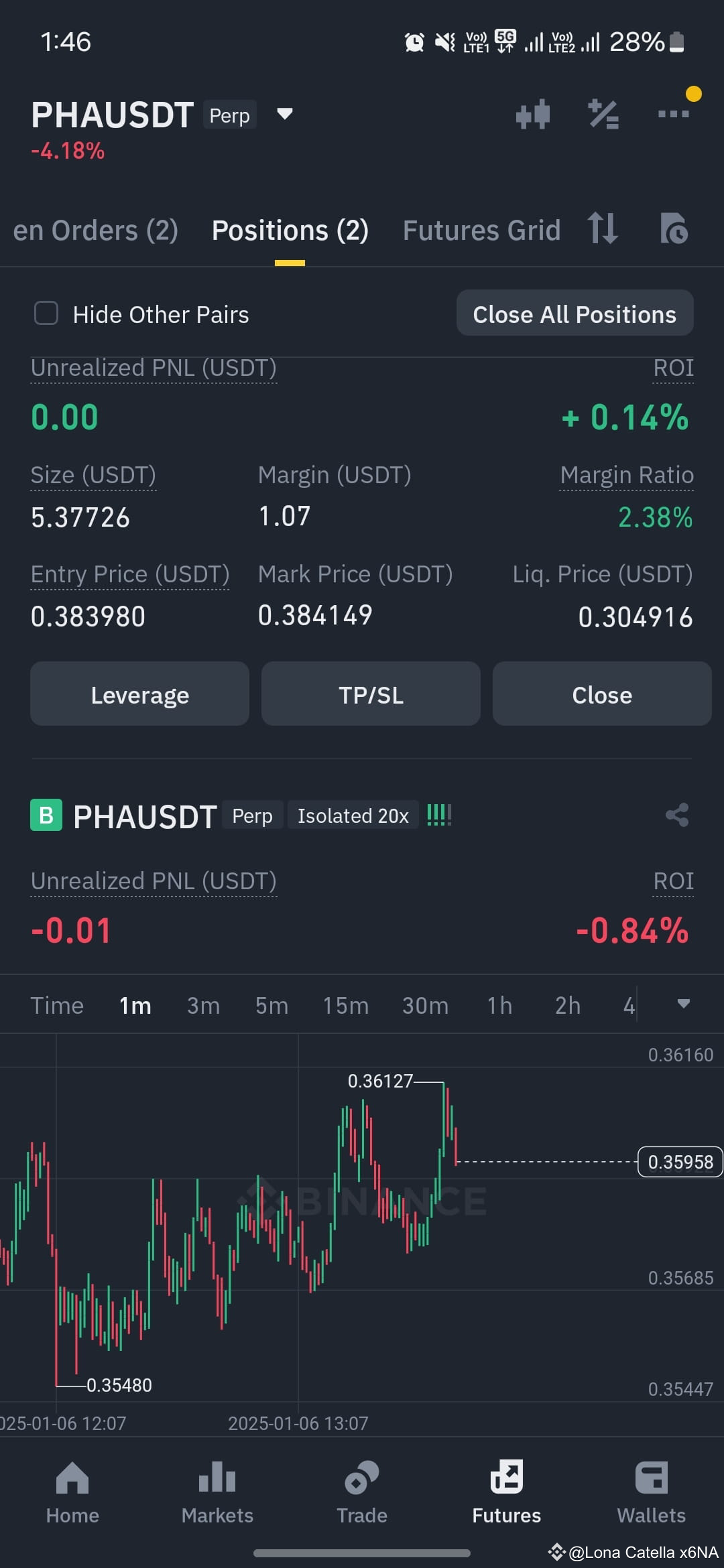
Task: Enable the Hide Other Pairs checkbox
Action: click(x=46, y=314)
